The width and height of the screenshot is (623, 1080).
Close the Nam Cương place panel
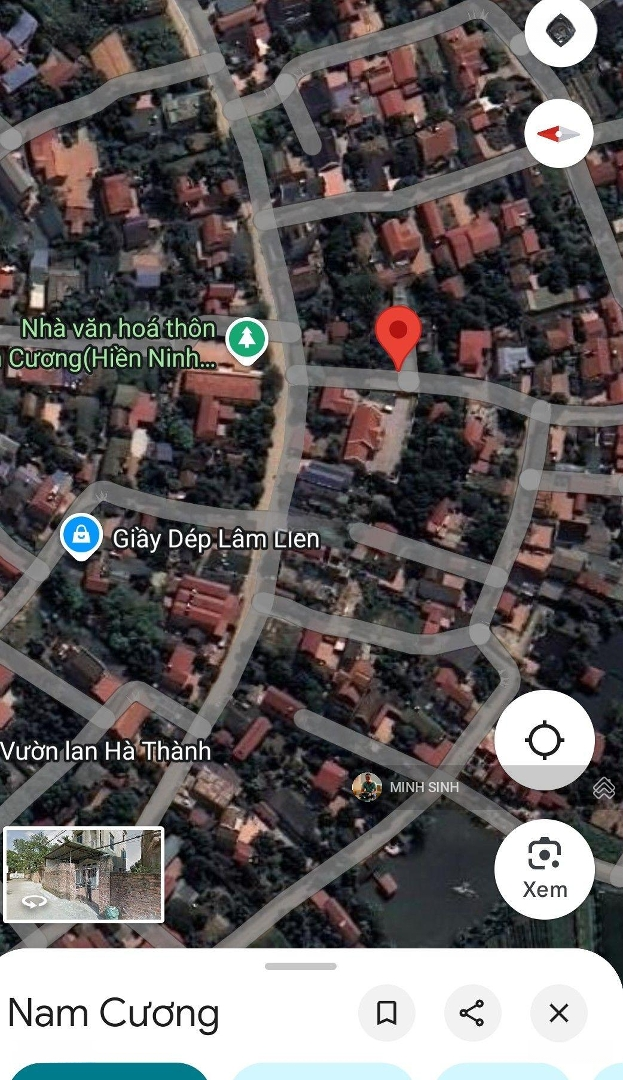pyautogui.click(x=559, y=1013)
